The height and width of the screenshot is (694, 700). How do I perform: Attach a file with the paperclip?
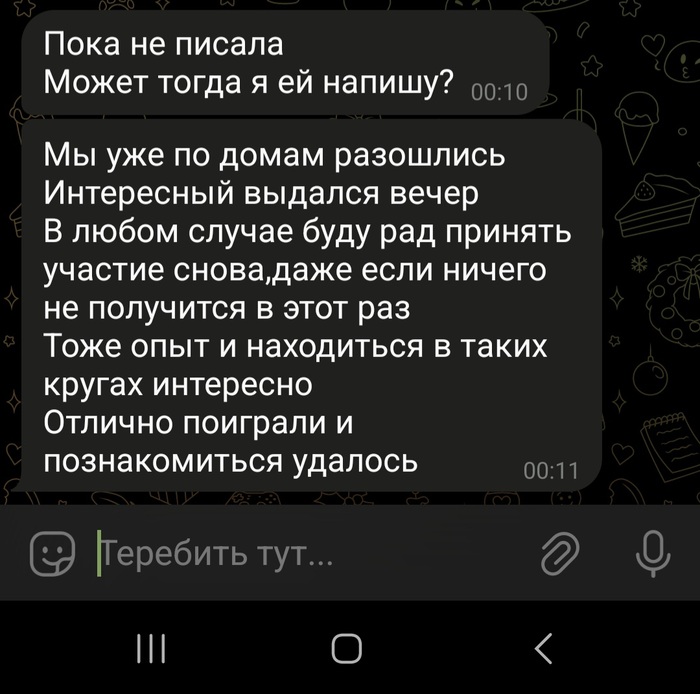tap(560, 553)
